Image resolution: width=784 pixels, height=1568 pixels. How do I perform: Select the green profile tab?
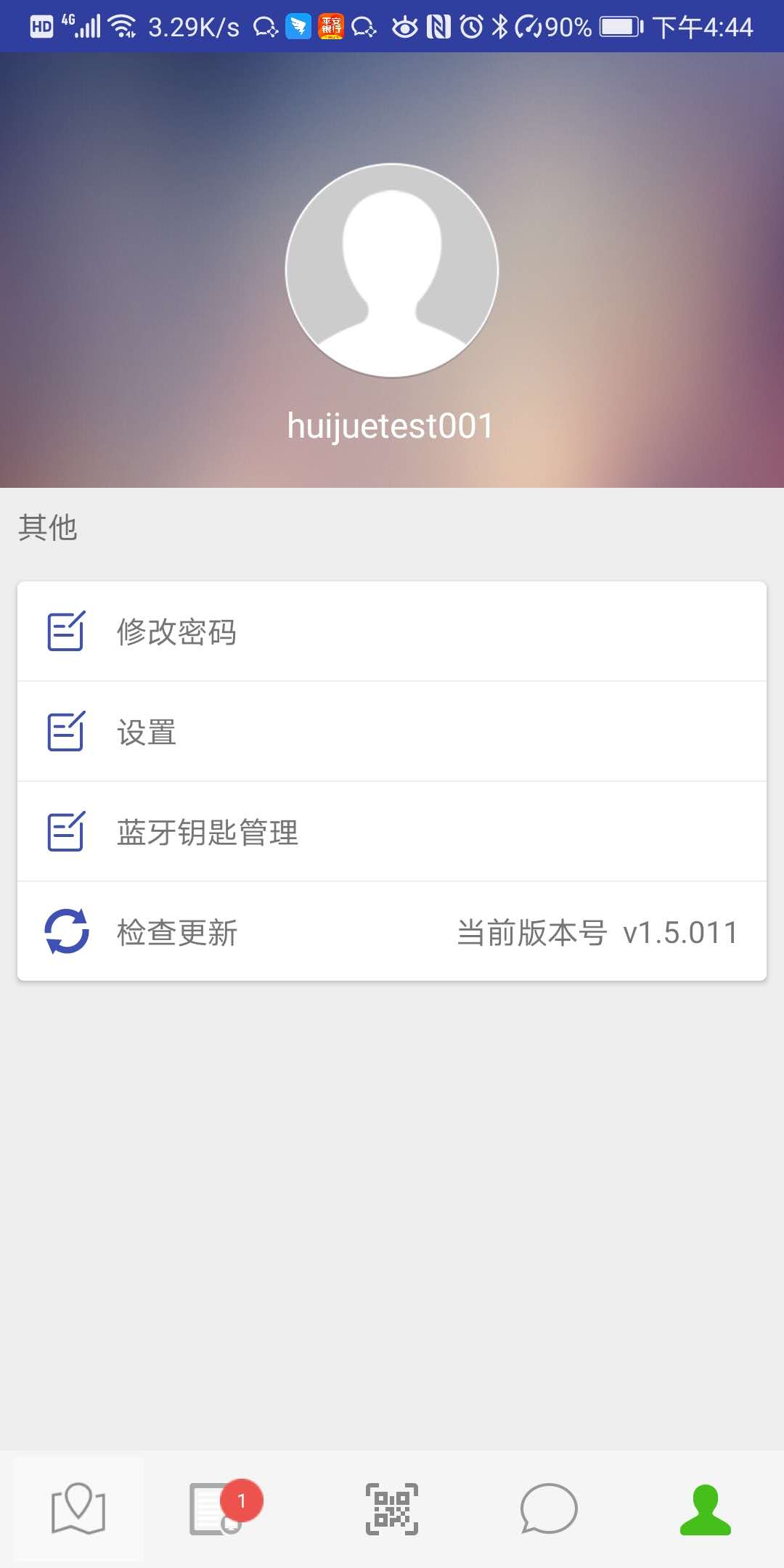(706, 1510)
